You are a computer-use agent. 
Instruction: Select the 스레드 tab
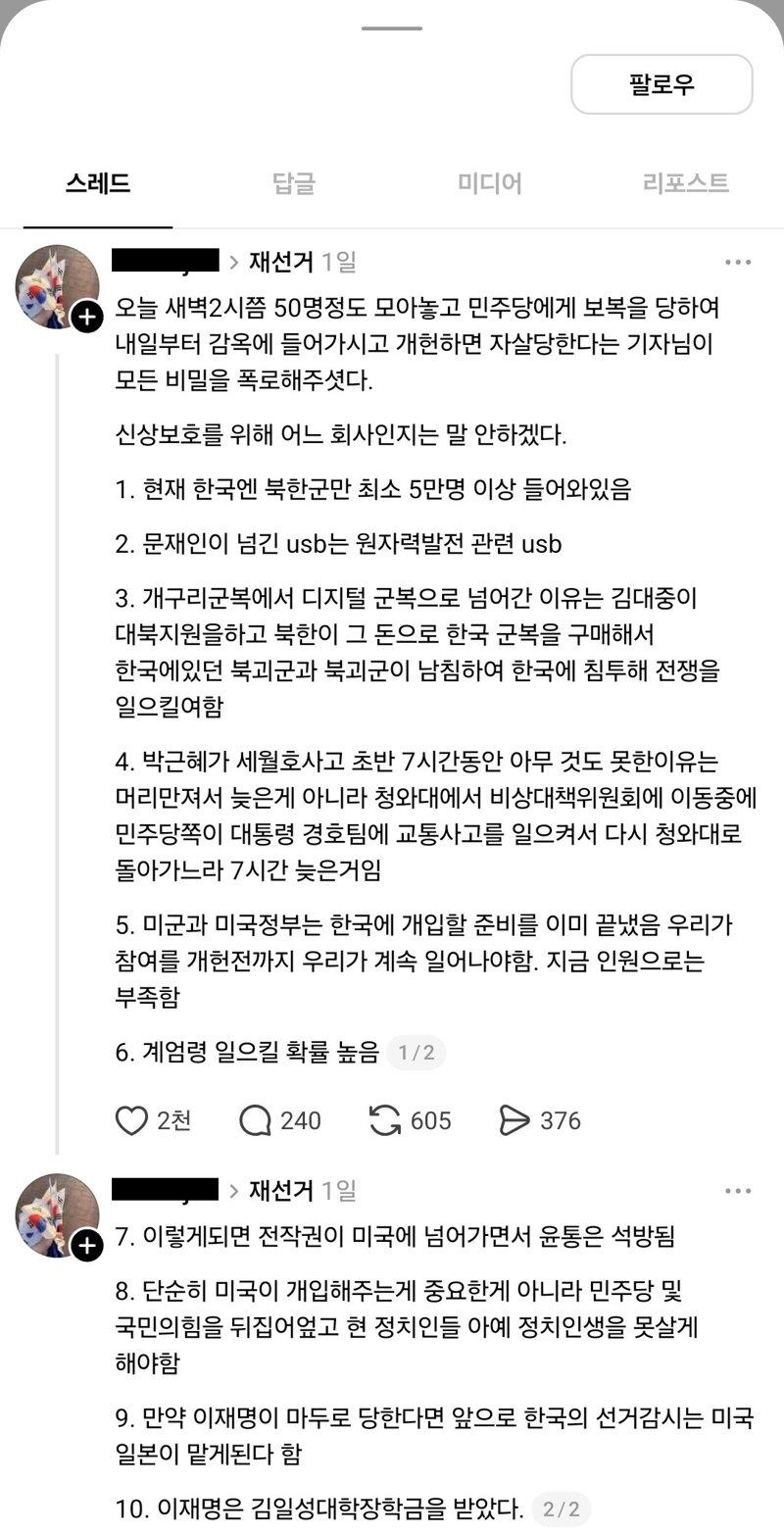98,183
